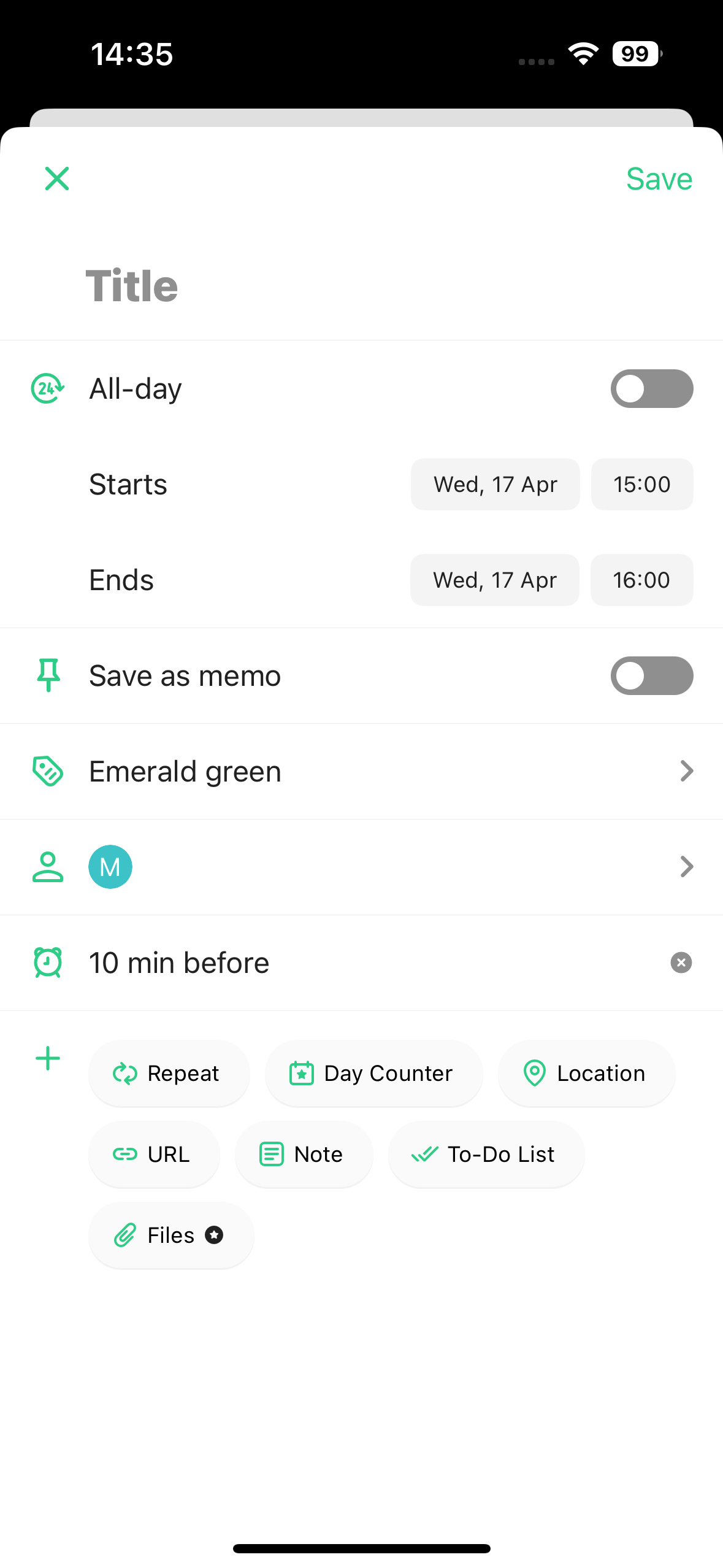Turn on Save as memo
Image resolution: width=723 pixels, height=1568 pixels.
coord(652,675)
